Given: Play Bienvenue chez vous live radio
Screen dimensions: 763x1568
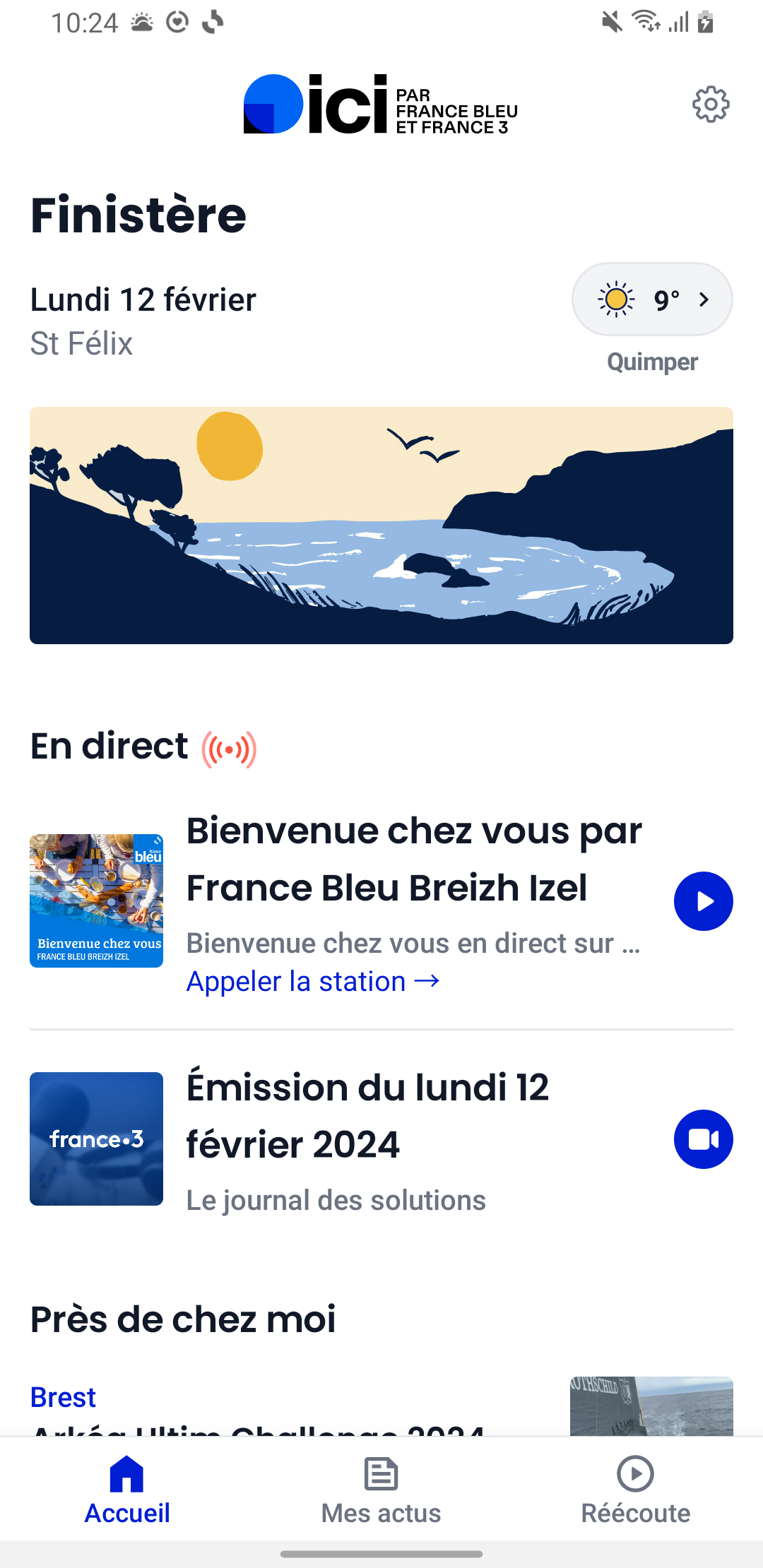Looking at the screenshot, I should pos(703,901).
